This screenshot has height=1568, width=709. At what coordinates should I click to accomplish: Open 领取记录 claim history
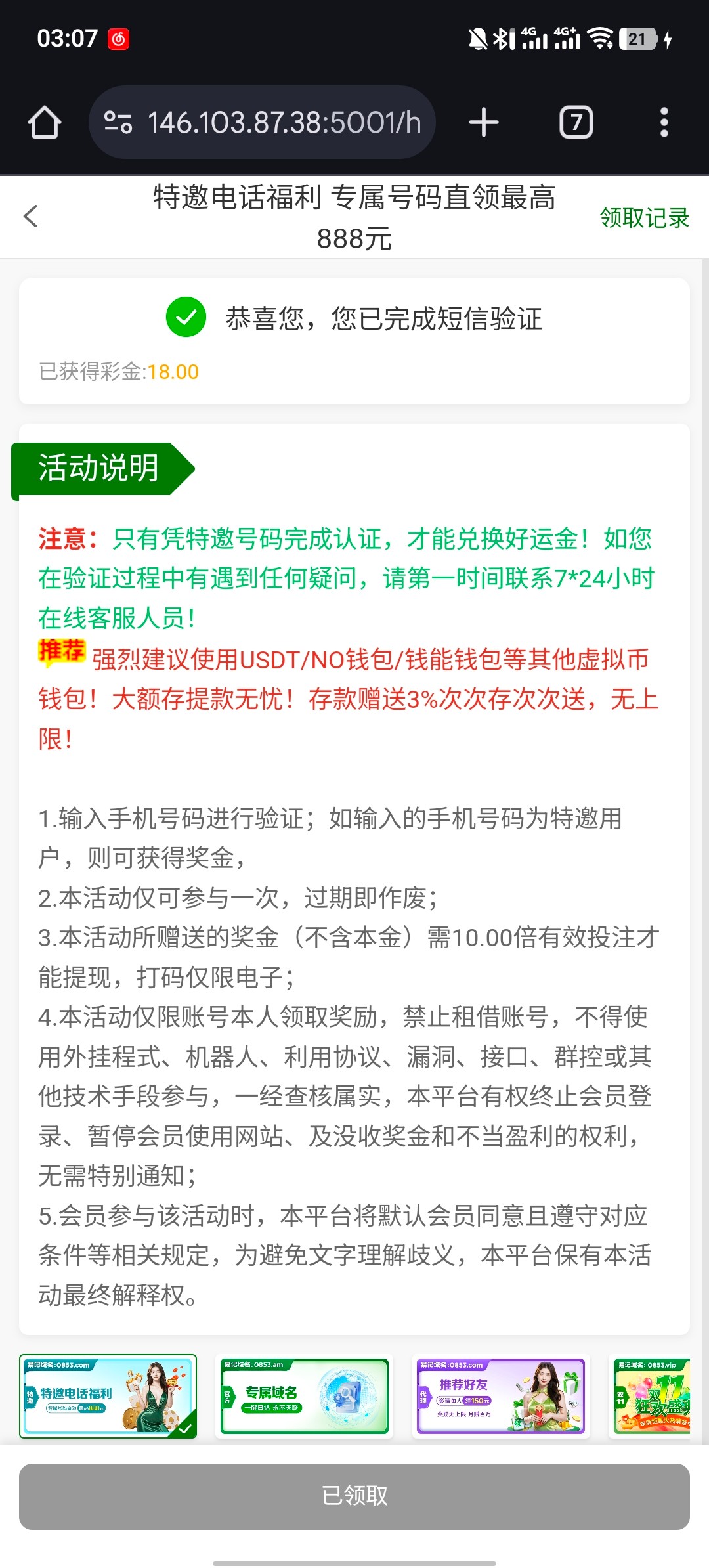pos(644,217)
